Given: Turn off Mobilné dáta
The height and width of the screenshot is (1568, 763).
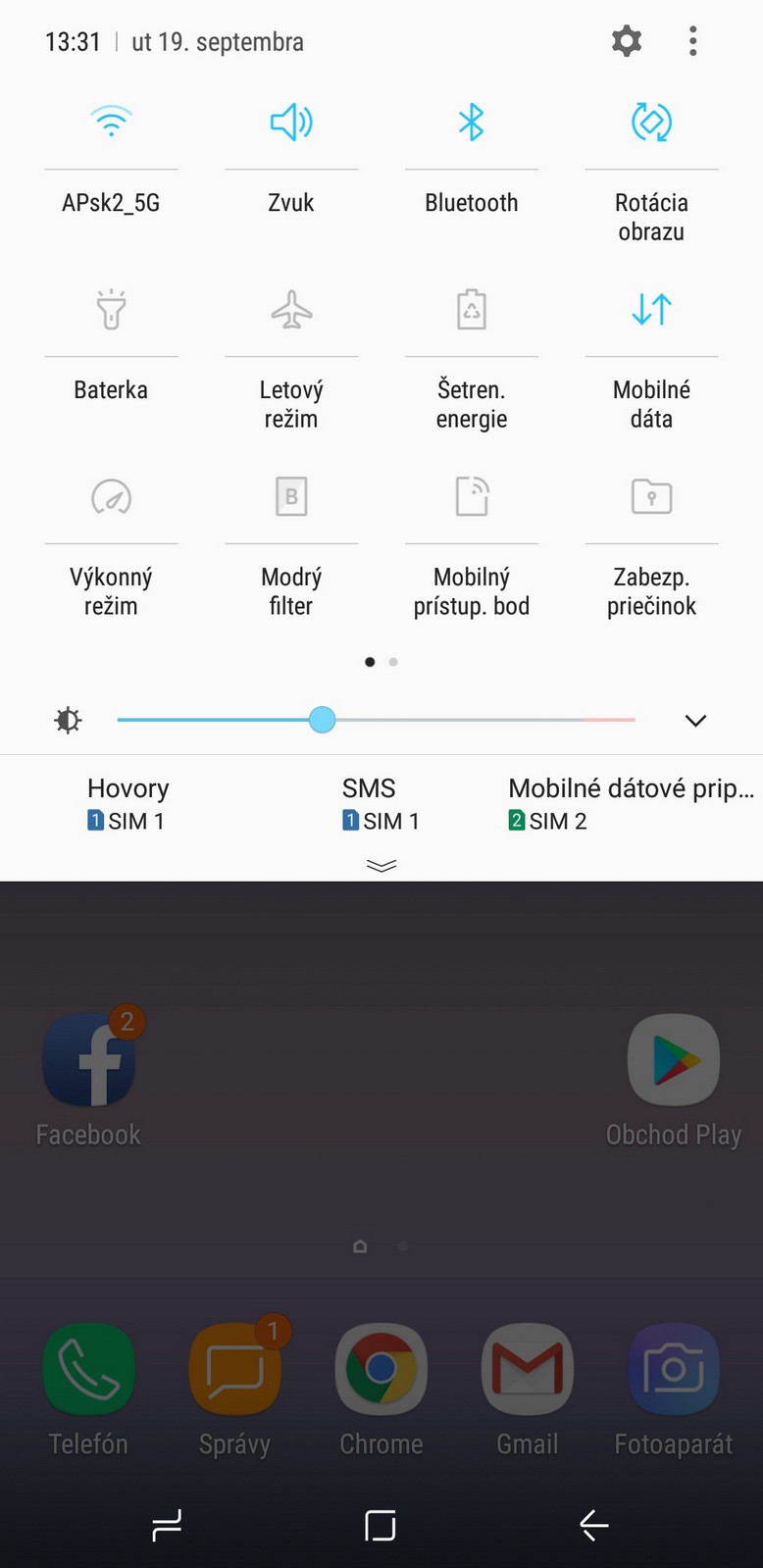Looking at the screenshot, I should 651,310.
